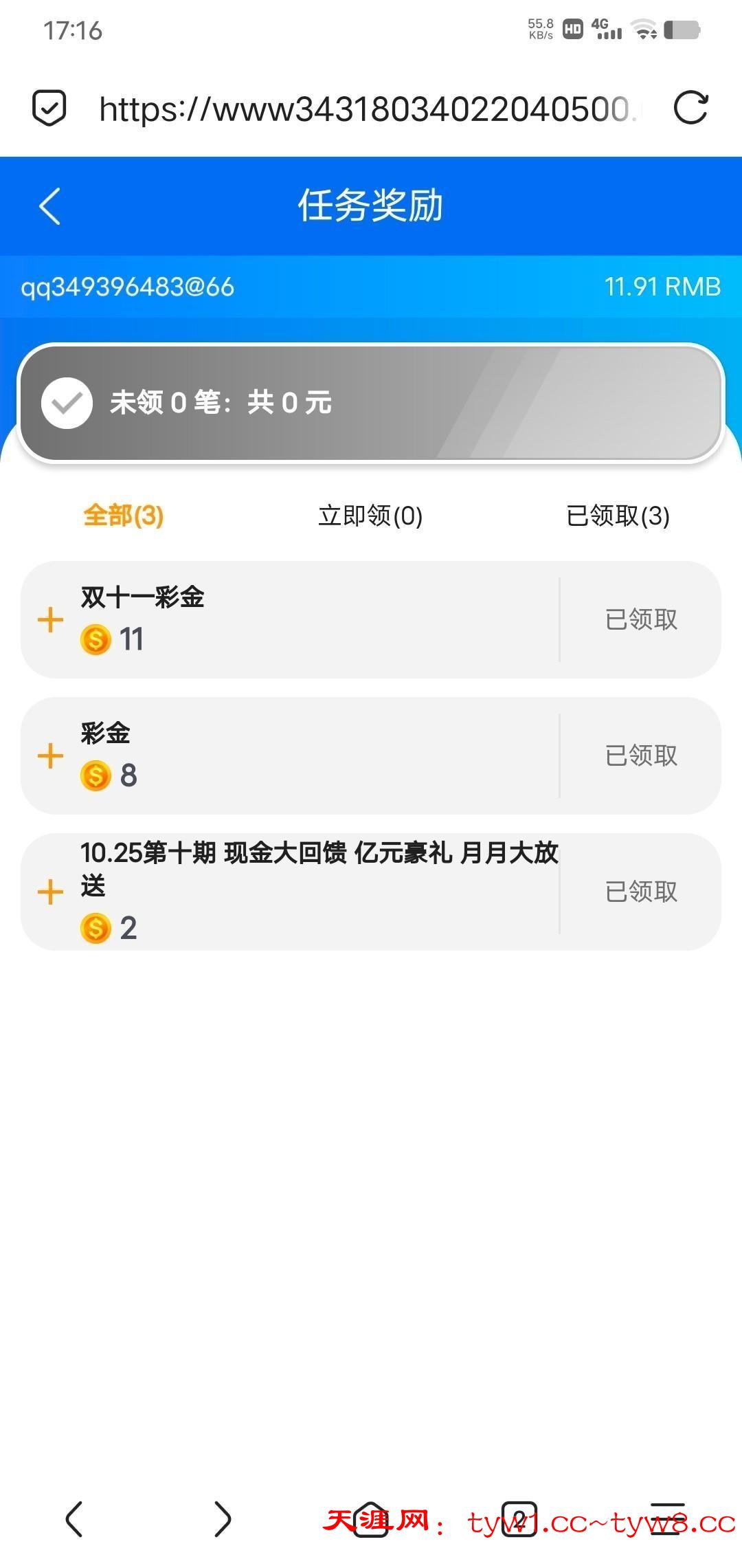
Task: Open the browser home page
Action: coord(371,1519)
